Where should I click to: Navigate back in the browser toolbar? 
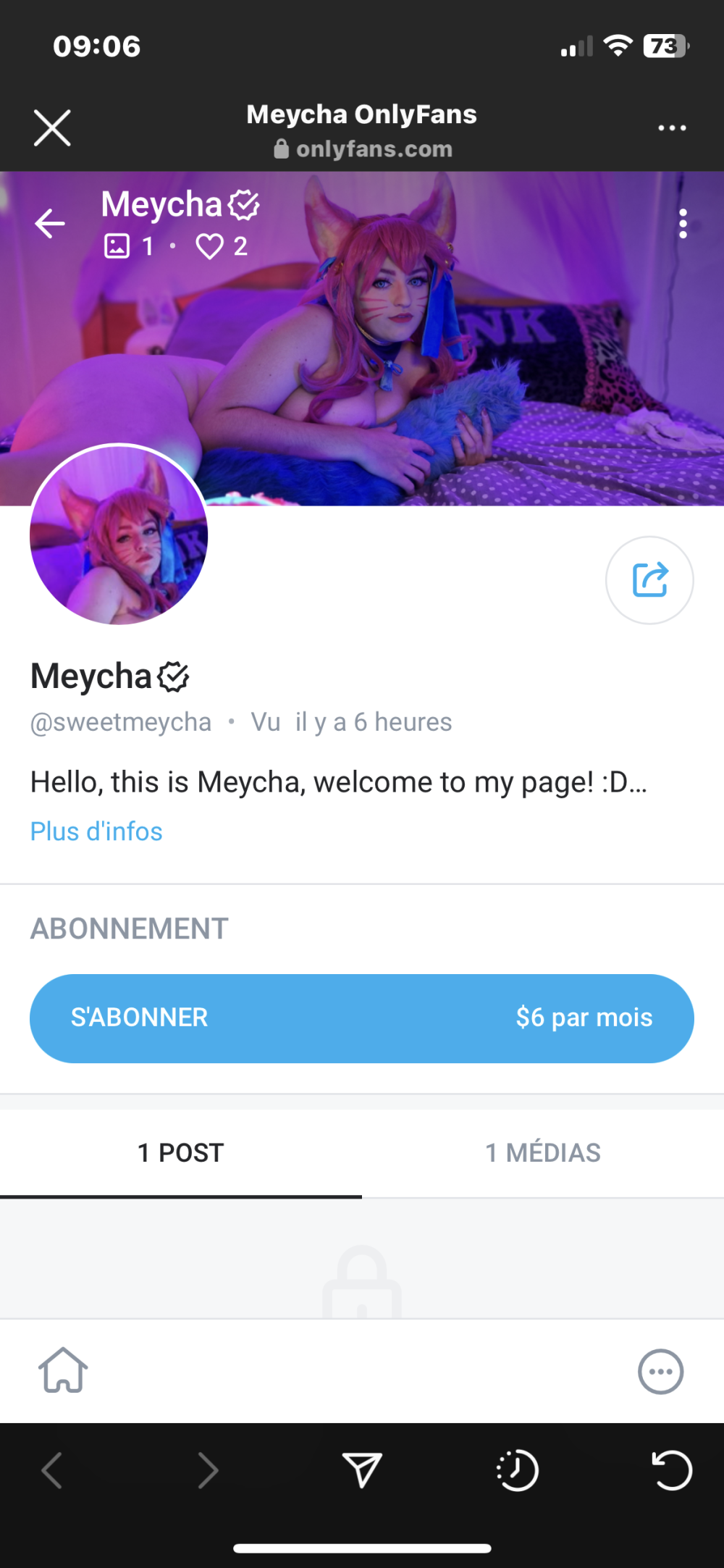point(52,1470)
